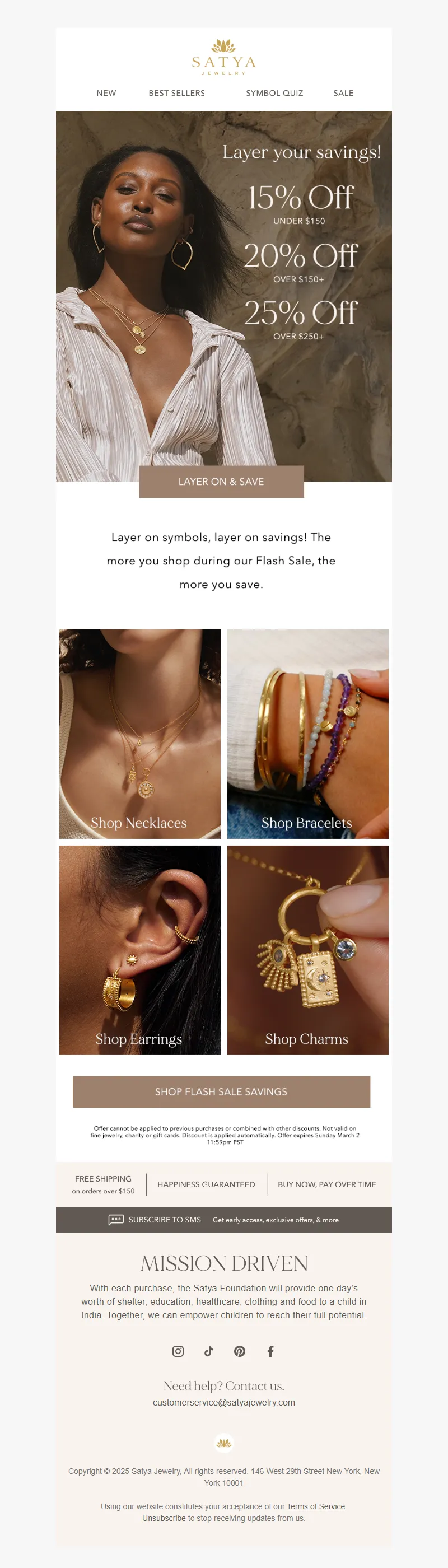View the Shop Charms tile

(307, 950)
